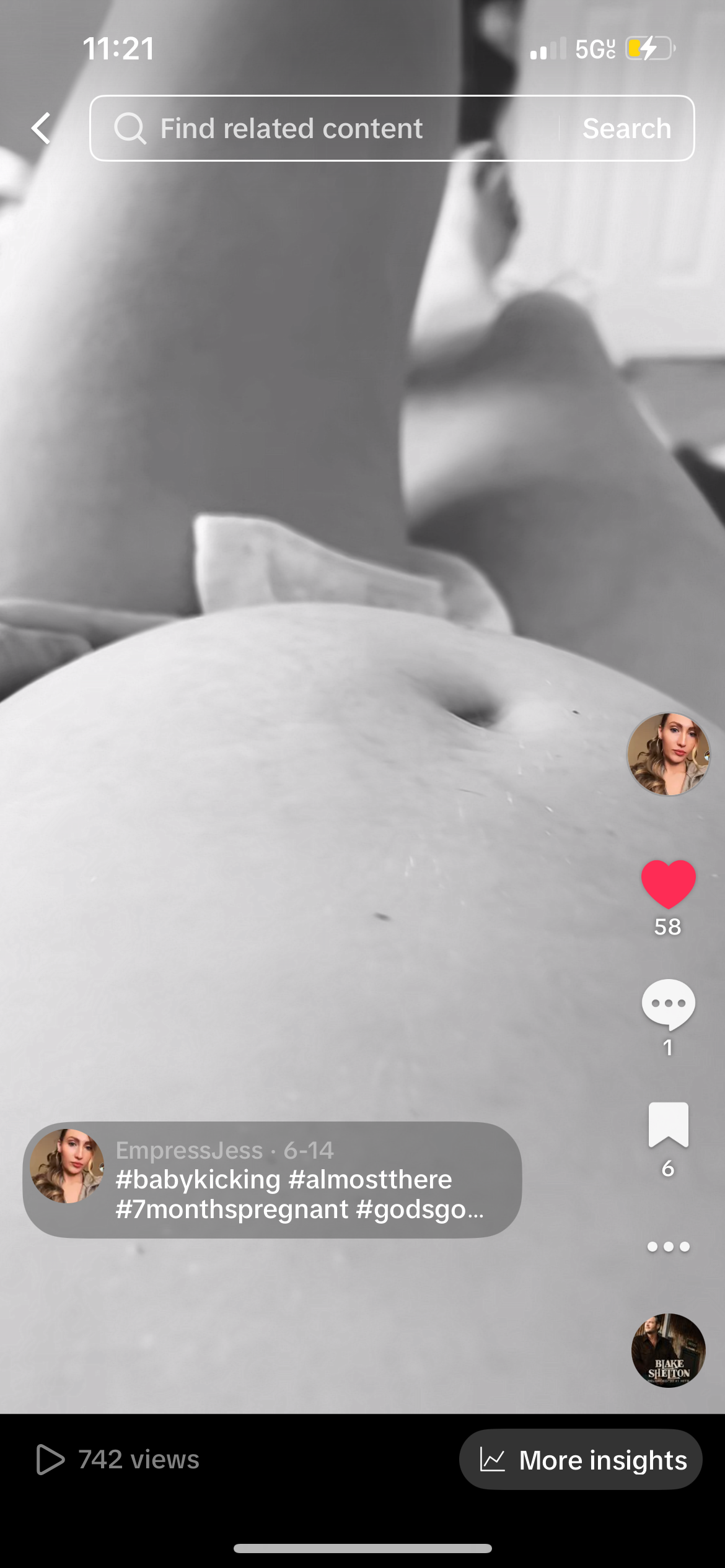Unlike the video with the heart icon

click(x=668, y=883)
